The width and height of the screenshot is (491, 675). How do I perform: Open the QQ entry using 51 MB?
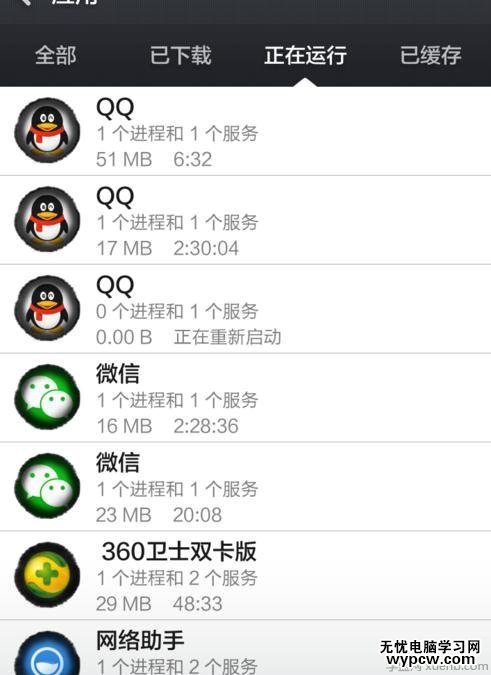[x=245, y=131]
